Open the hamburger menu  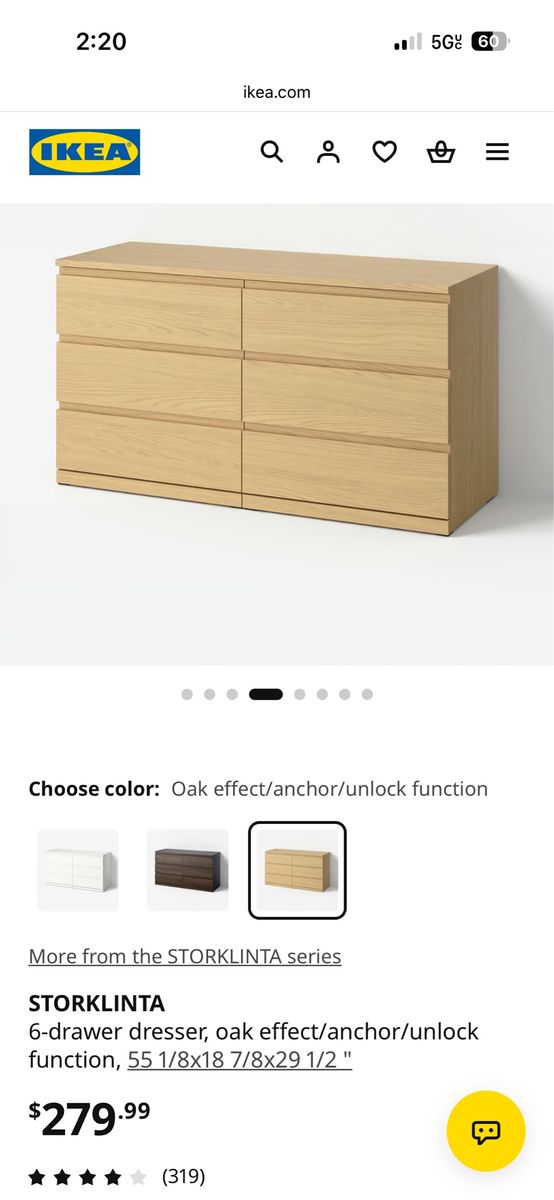tap(497, 152)
